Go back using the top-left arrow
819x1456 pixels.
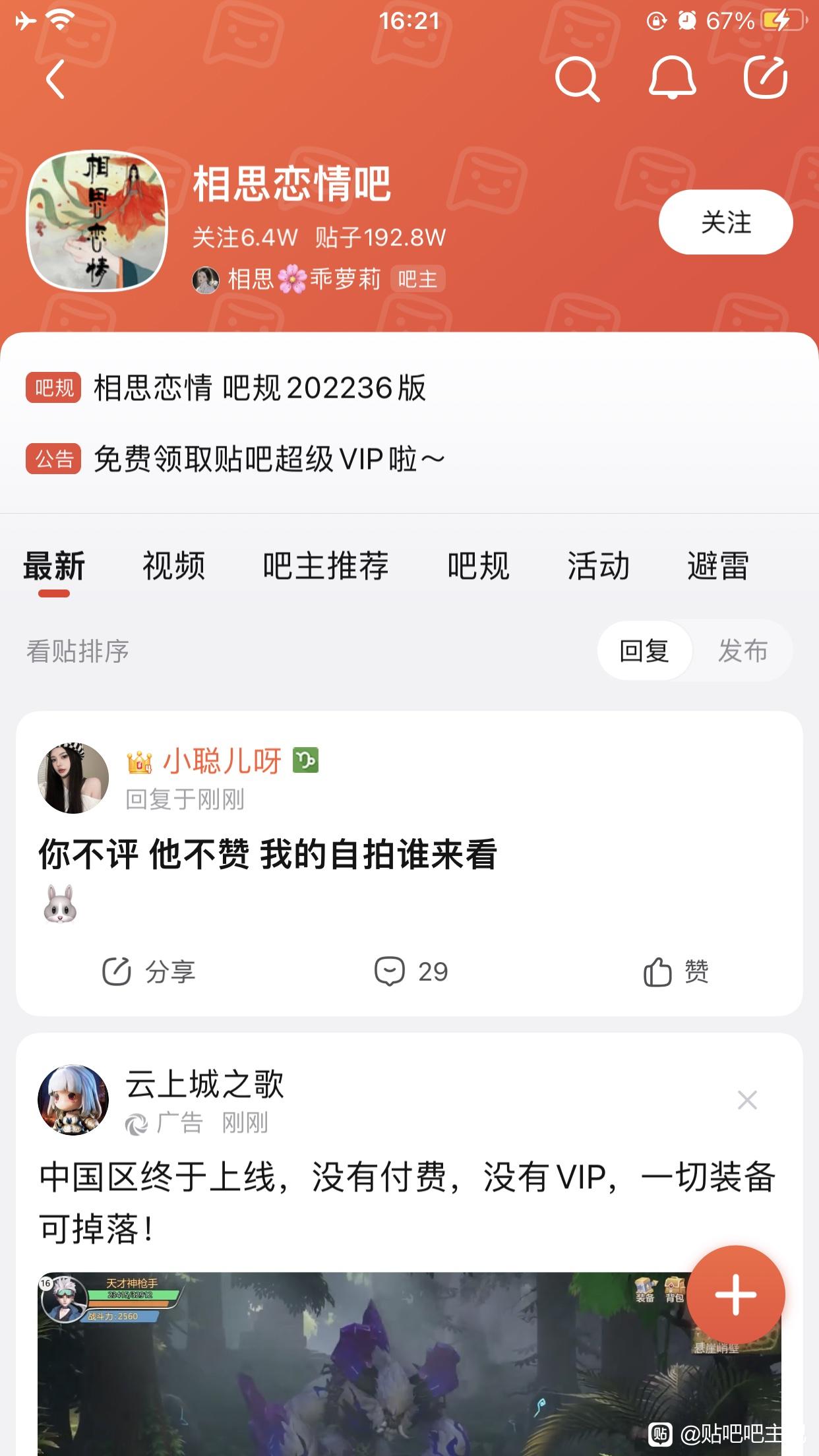coord(55,79)
